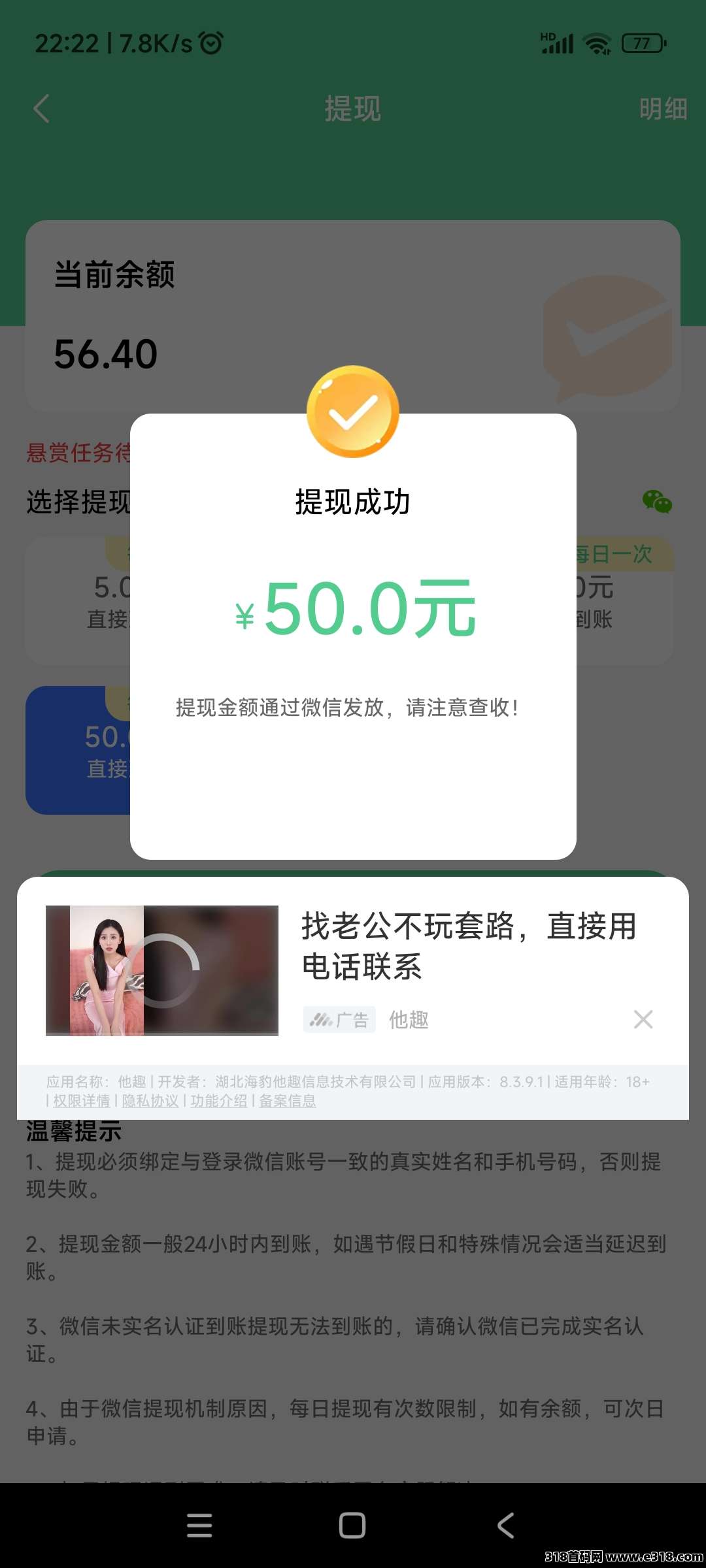The height and width of the screenshot is (1568, 706).
Task: Open the 权限详情 link
Action: (x=82, y=1101)
